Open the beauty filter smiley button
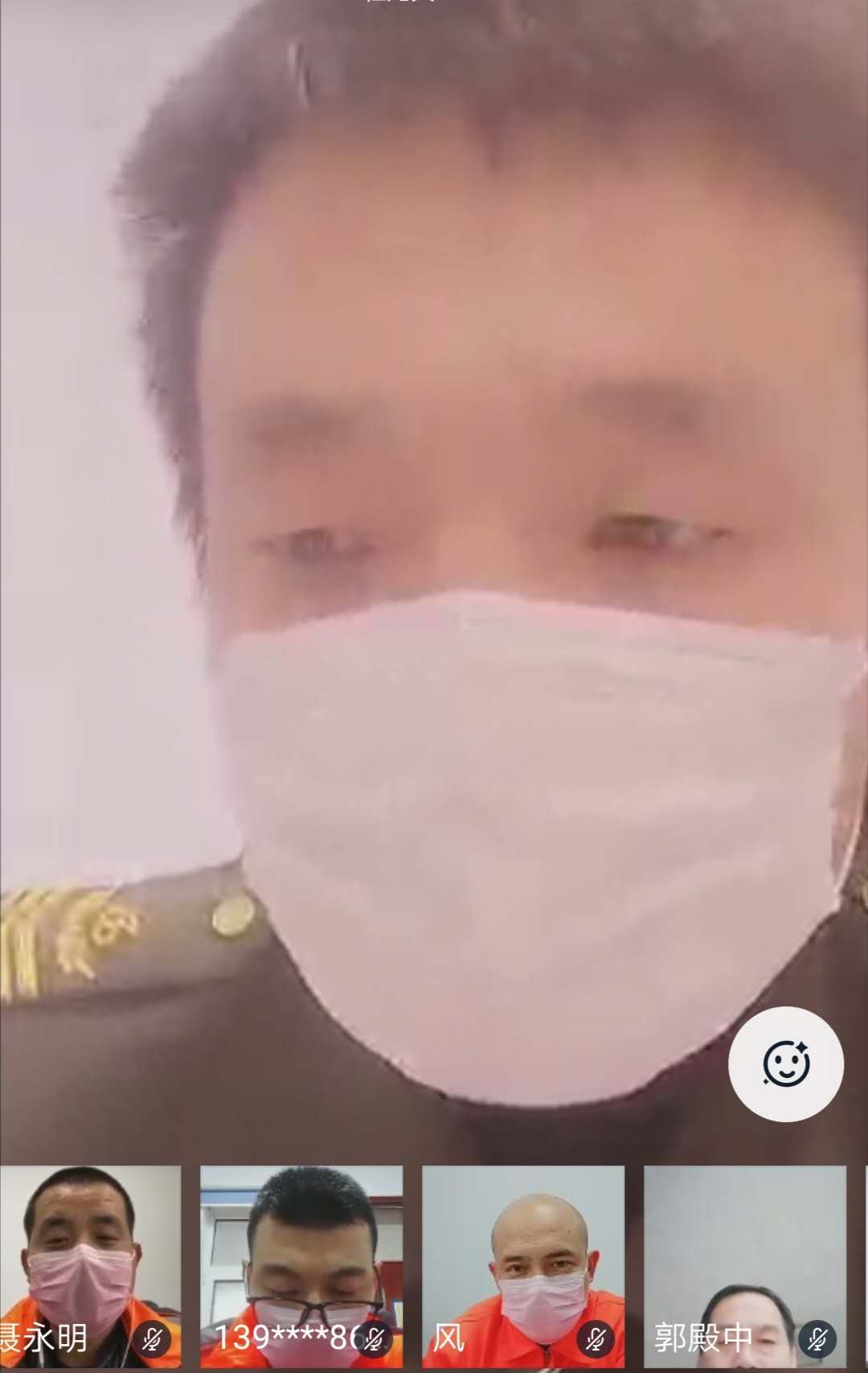 (x=785, y=1064)
